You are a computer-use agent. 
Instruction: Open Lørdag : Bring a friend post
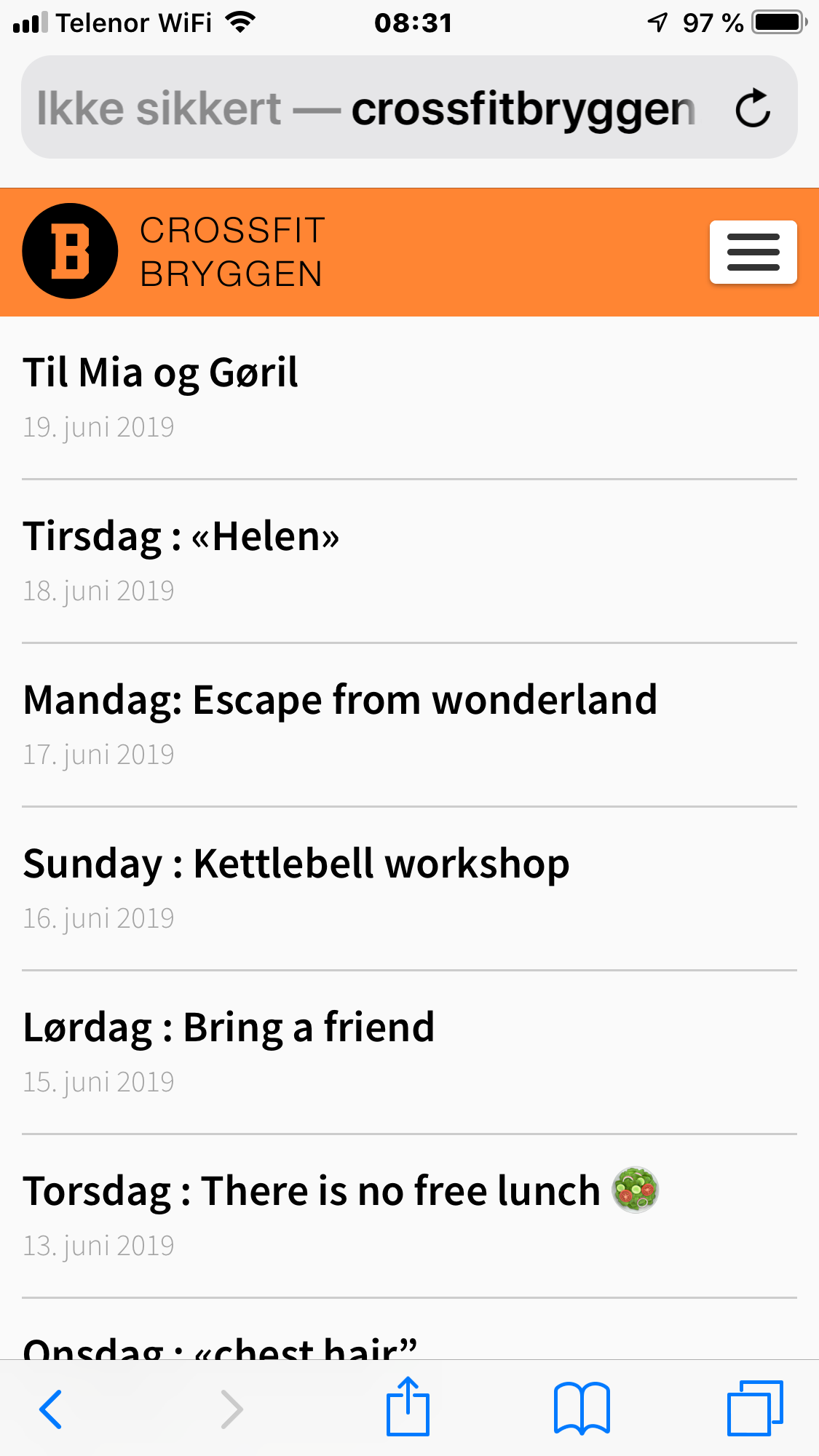click(x=229, y=1028)
